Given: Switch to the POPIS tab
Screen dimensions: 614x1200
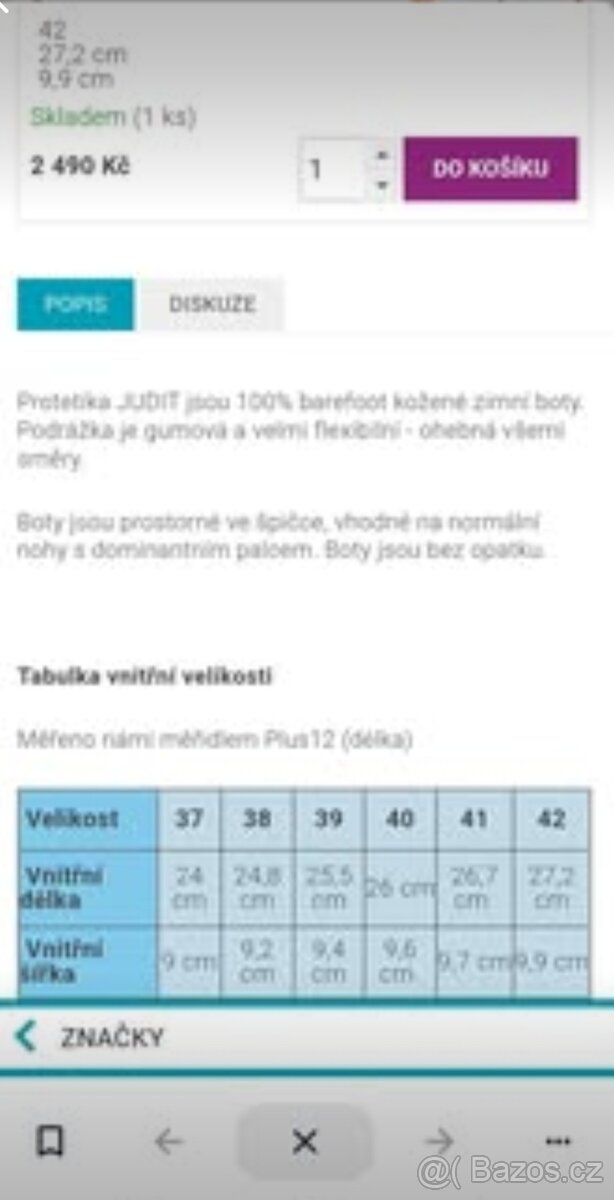Looking at the screenshot, I should 75,304.
